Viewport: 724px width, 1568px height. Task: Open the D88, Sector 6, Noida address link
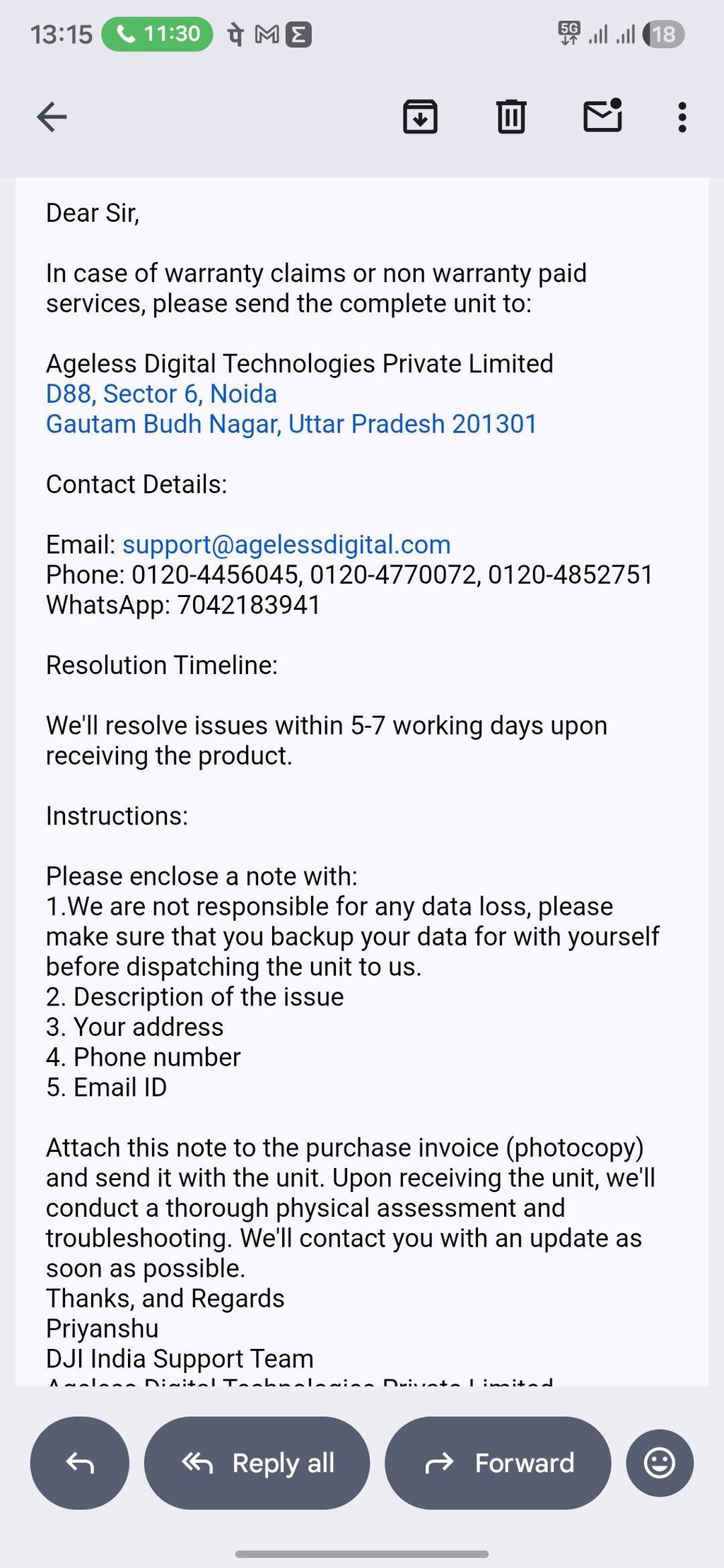click(x=161, y=394)
